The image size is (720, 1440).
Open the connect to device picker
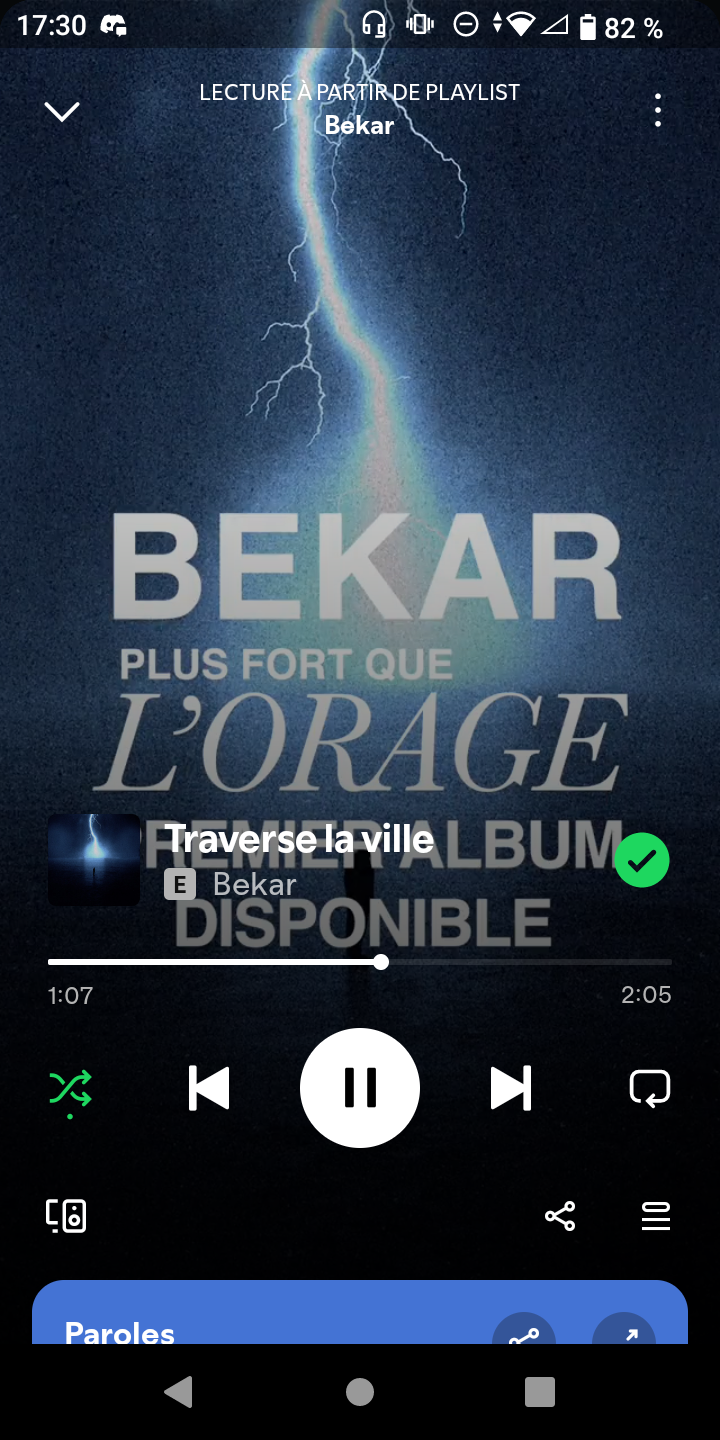[66, 1216]
